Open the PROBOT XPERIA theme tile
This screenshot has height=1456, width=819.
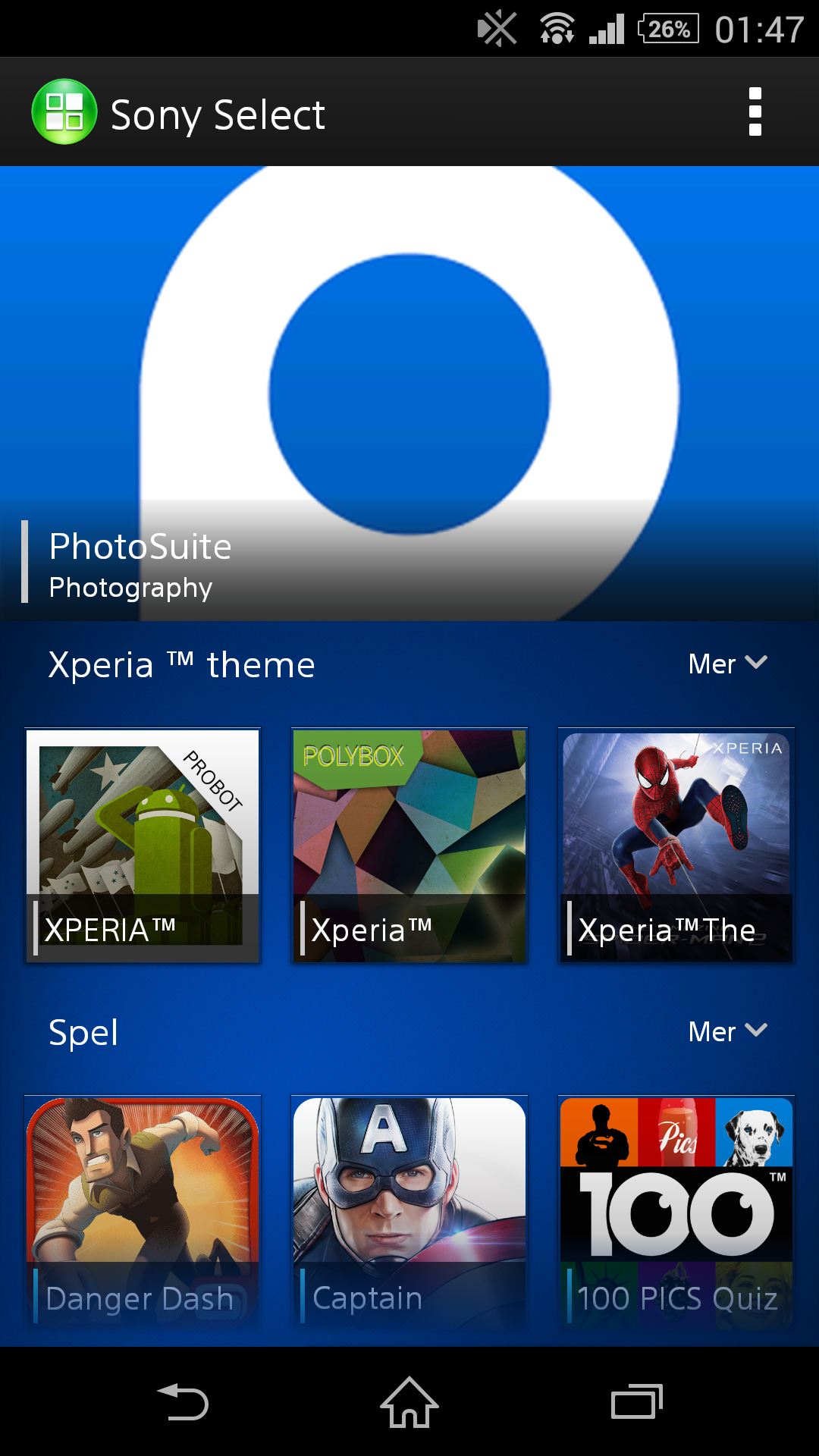click(x=143, y=846)
